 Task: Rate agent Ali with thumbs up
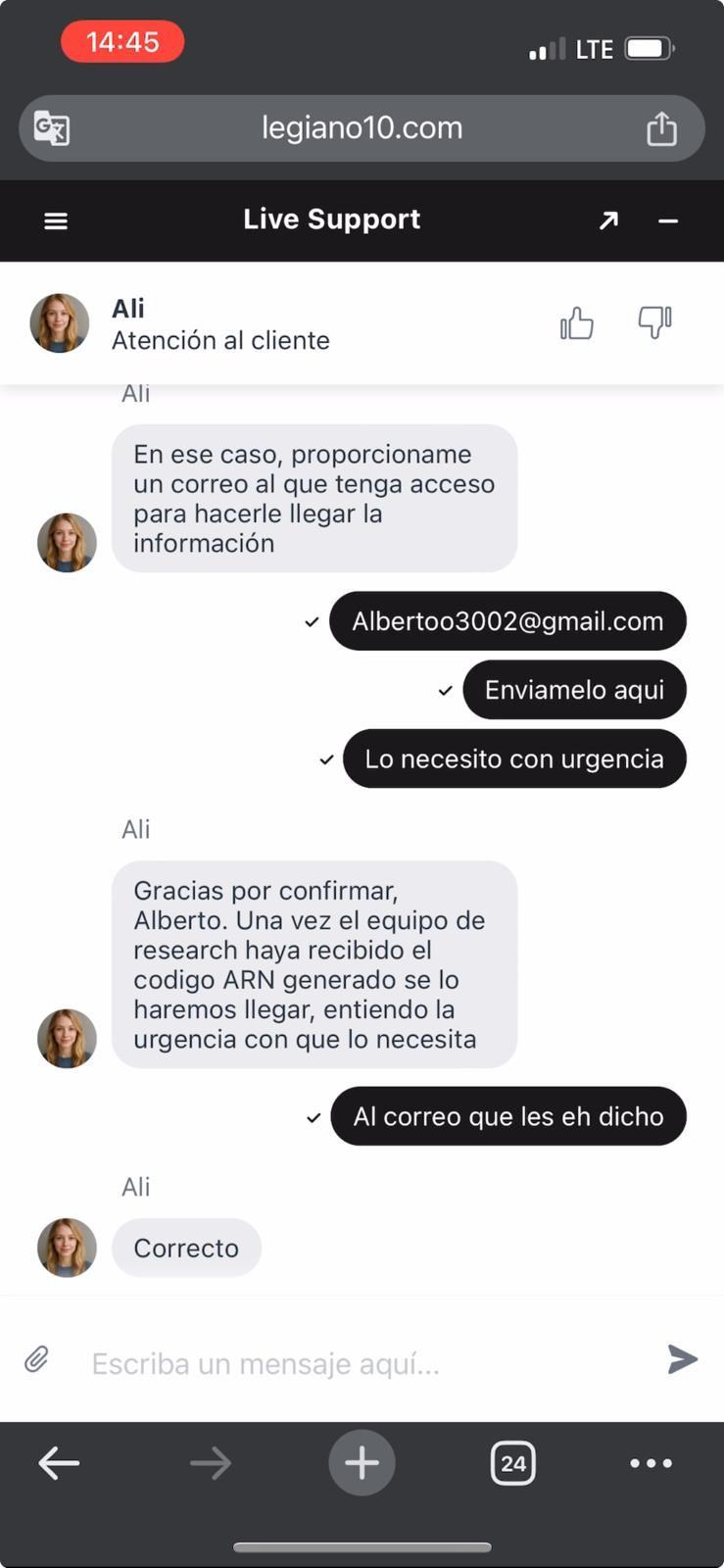[x=577, y=322]
